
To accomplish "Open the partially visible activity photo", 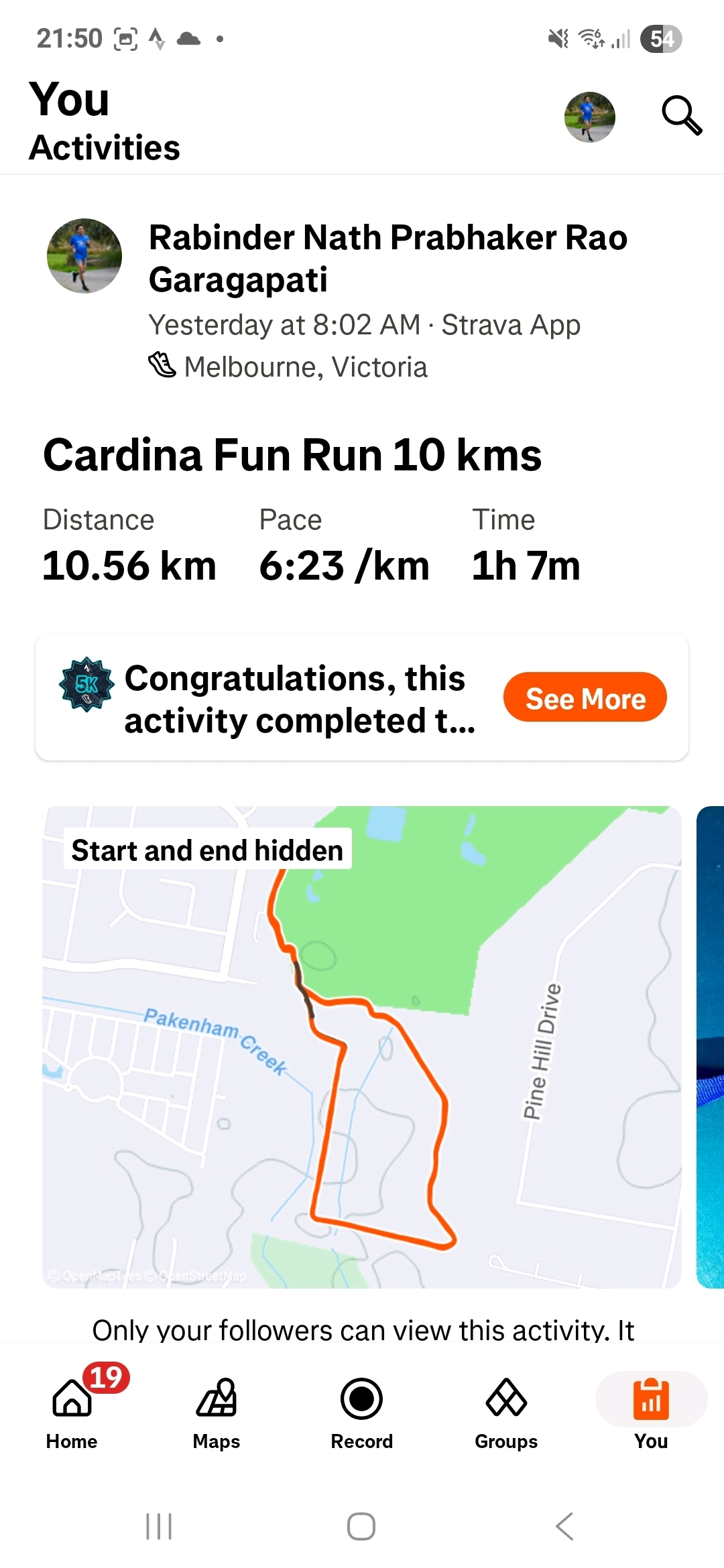I will [711, 1047].
